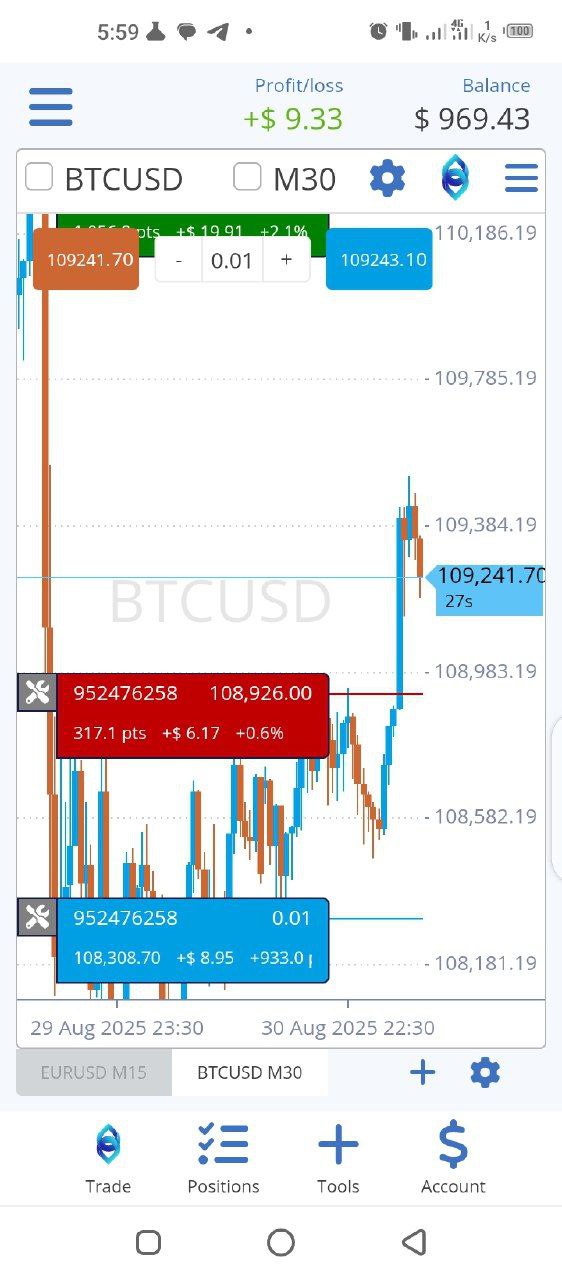This screenshot has width=562, height=1280.
Task: Select the BTCUSD M30 chart tab
Action: point(250,1072)
